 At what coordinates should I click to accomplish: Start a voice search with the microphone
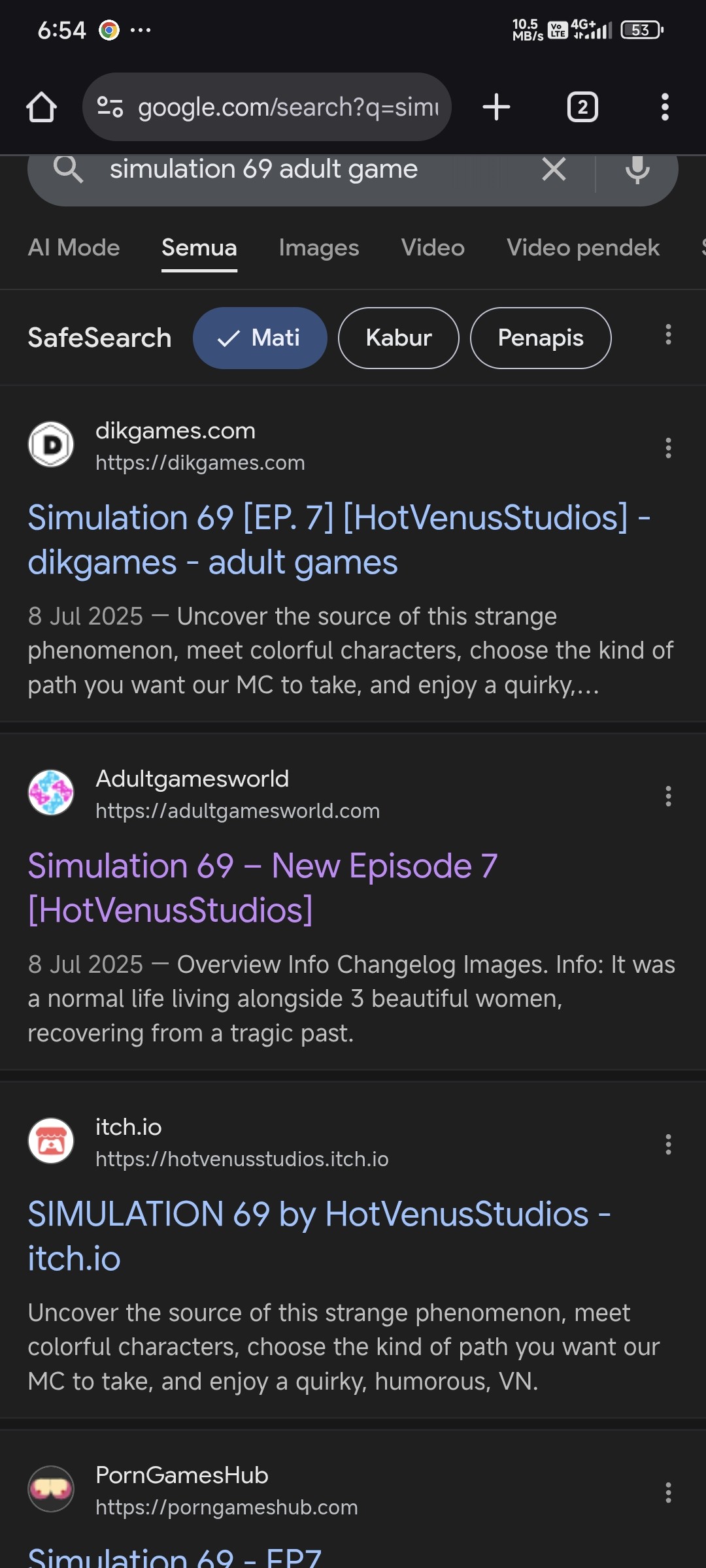pyautogui.click(x=637, y=170)
